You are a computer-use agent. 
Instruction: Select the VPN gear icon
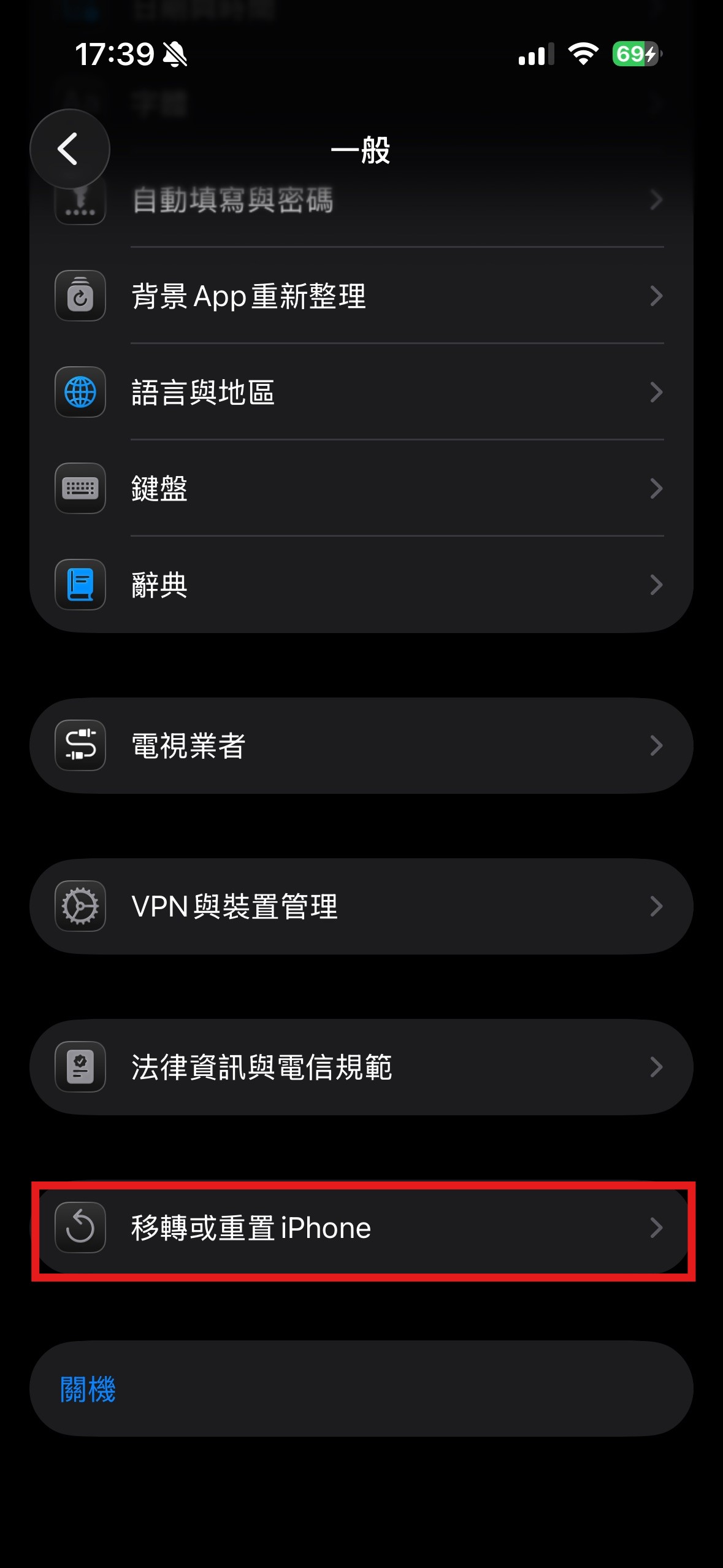click(x=80, y=906)
